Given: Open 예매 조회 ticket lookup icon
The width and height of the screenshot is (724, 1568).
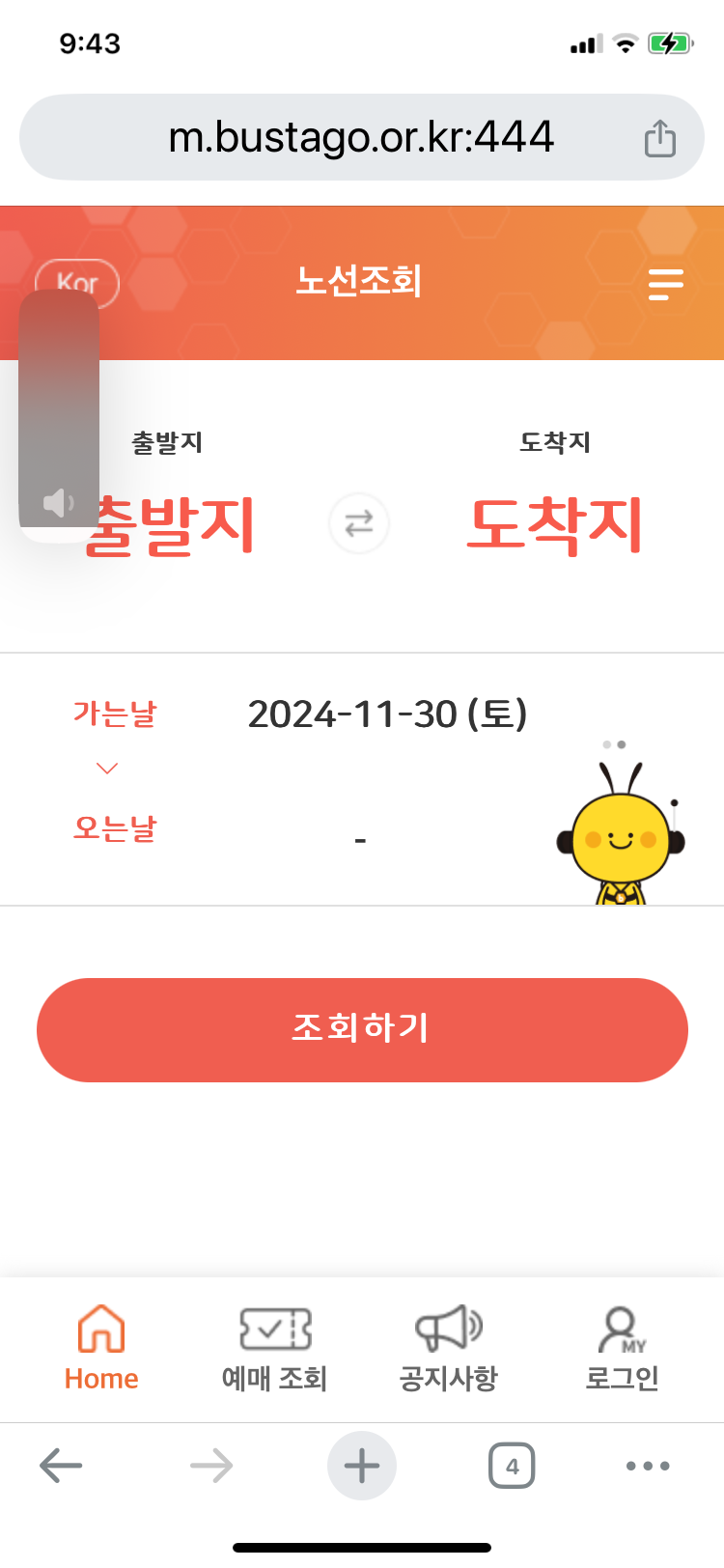Looking at the screenshot, I should (x=273, y=1329).
